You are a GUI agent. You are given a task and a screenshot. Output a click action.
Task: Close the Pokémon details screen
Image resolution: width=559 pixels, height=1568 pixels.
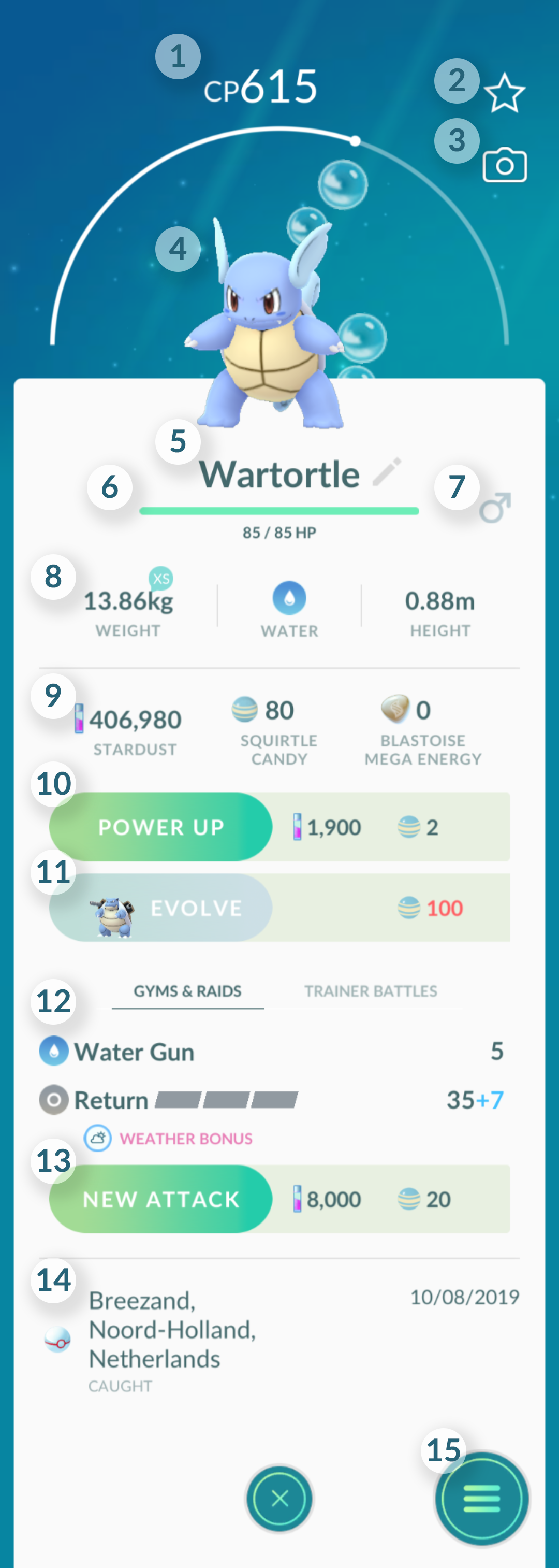279,1498
